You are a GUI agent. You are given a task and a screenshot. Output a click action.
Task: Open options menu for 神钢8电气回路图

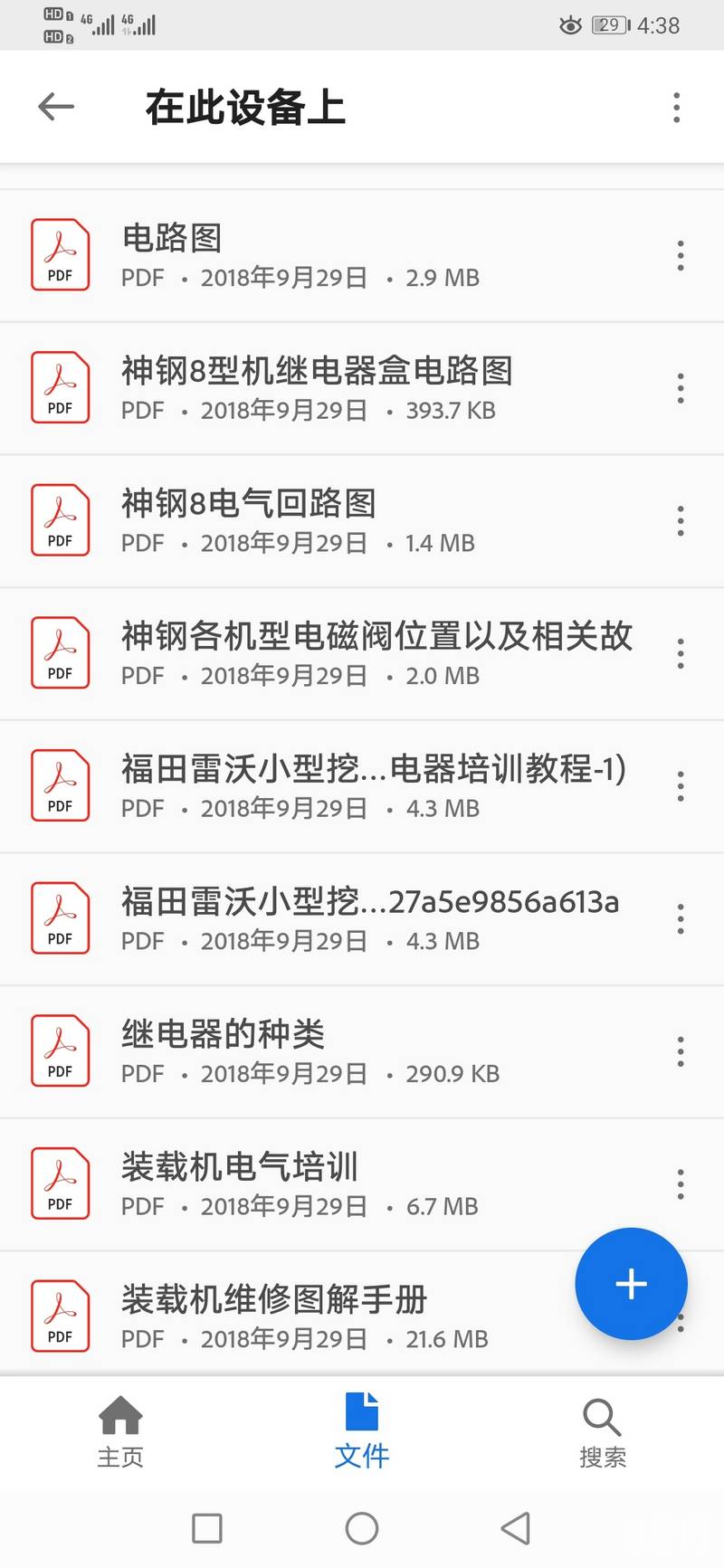(681, 521)
